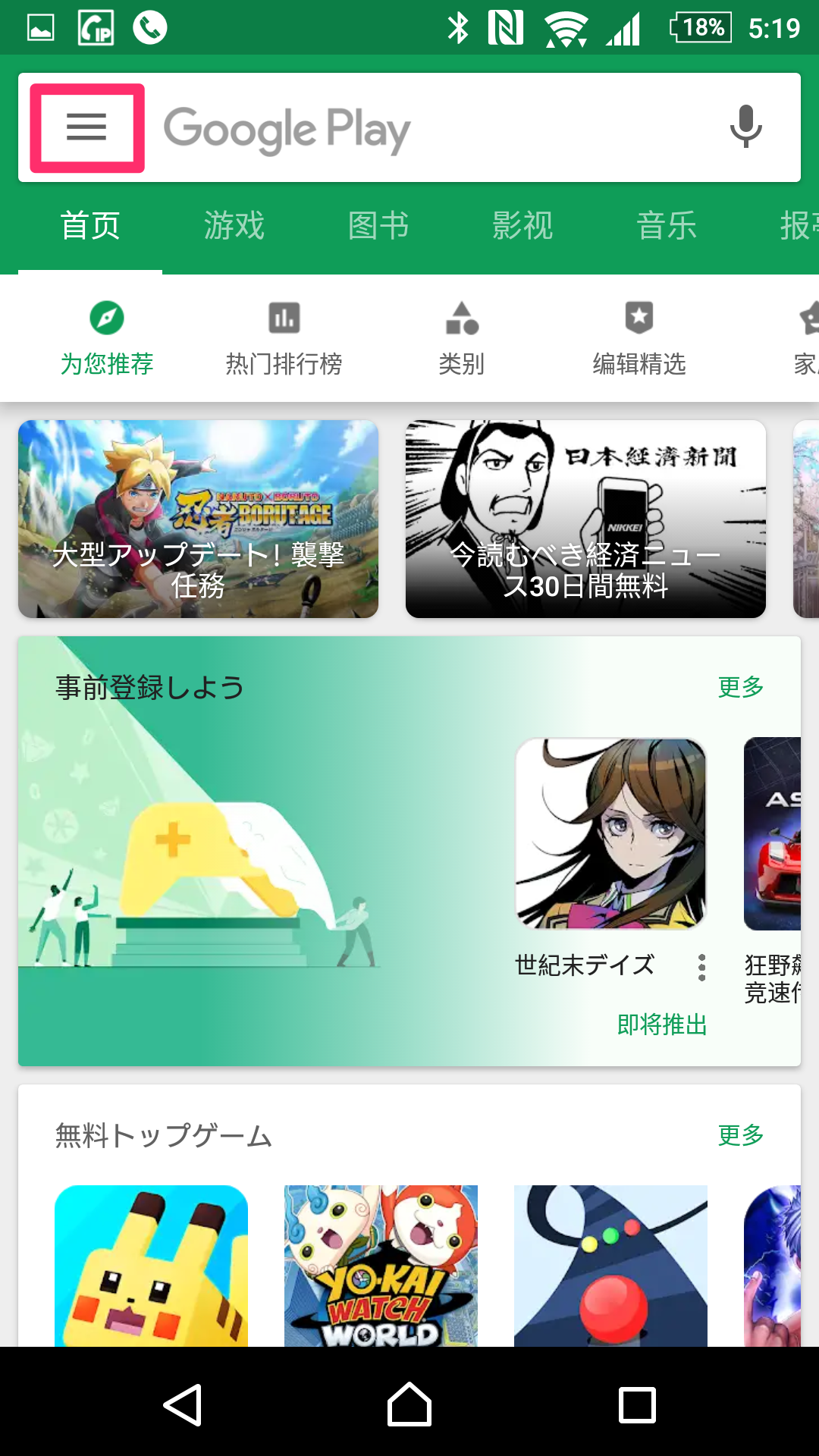The width and height of the screenshot is (819, 1456).
Task: Go back with the system back button
Action: [183, 1404]
